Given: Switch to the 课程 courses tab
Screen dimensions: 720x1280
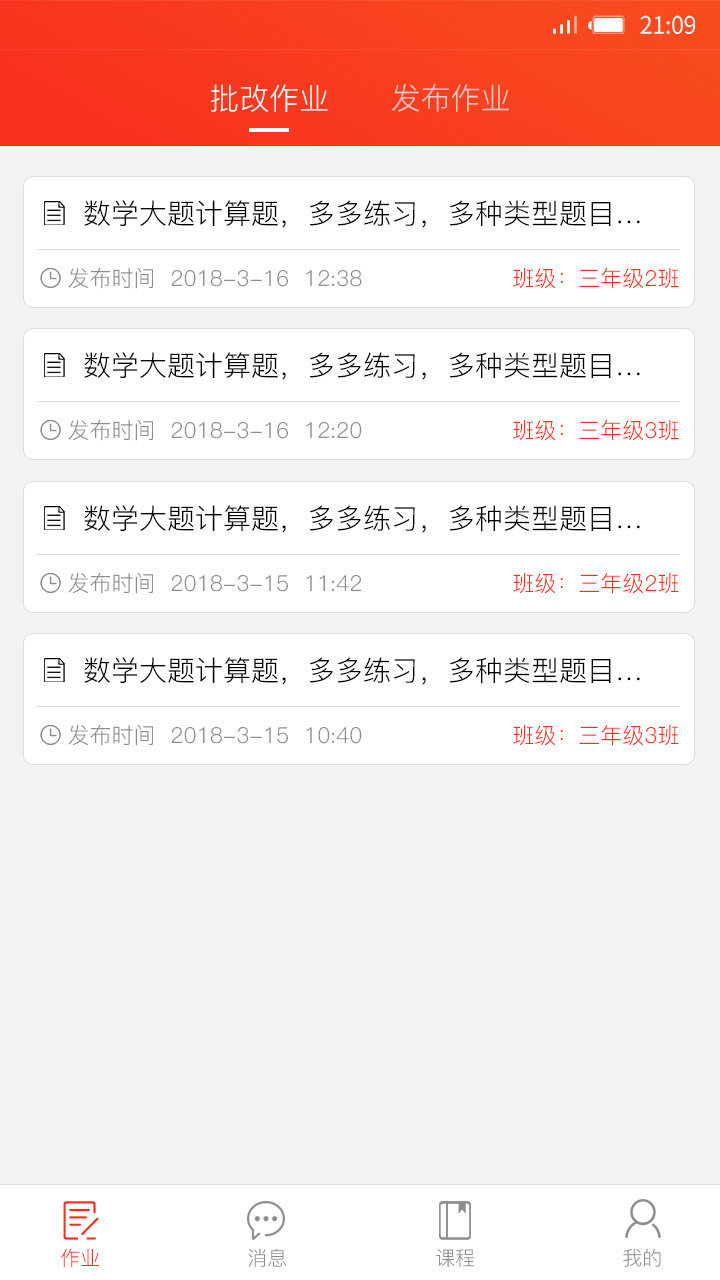Looking at the screenshot, I should (455, 1234).
